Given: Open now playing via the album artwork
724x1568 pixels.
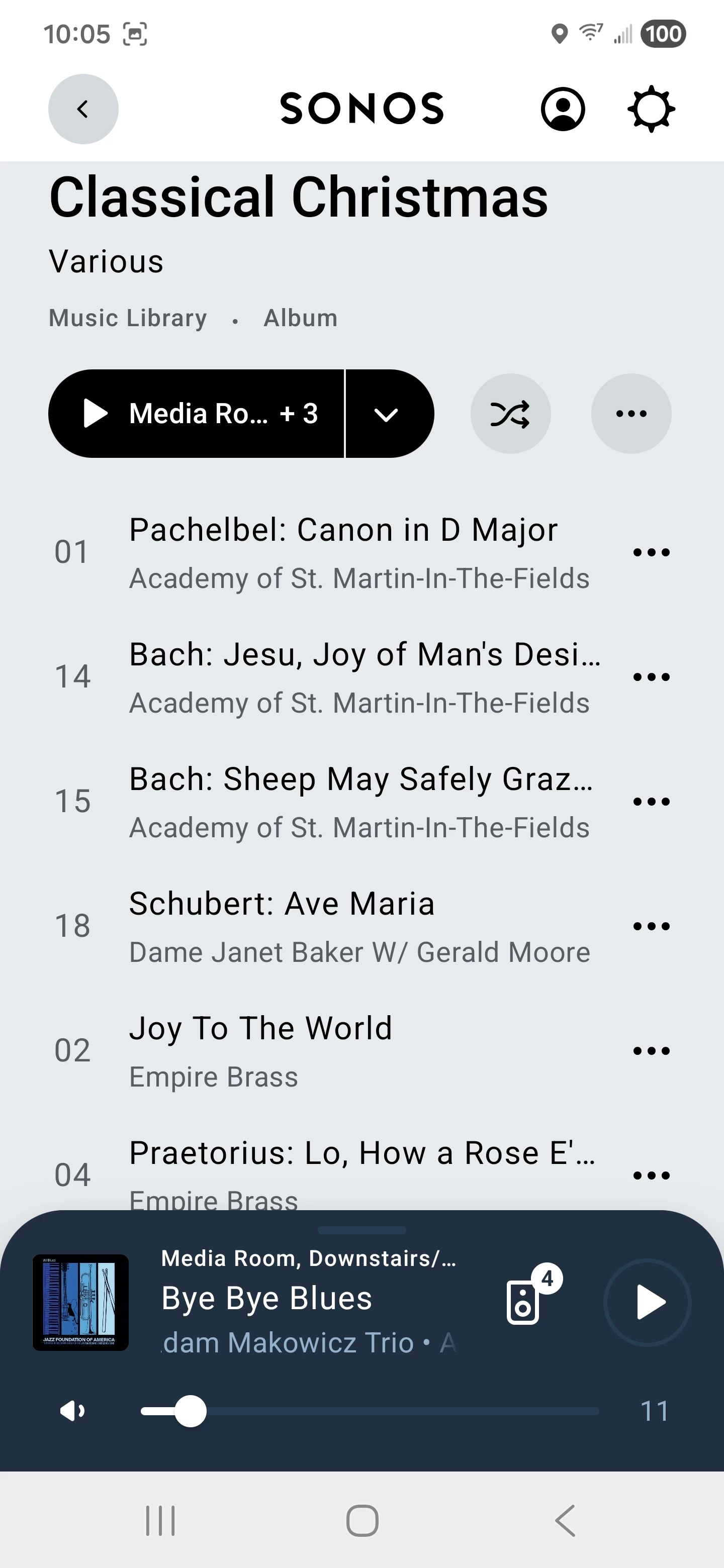Looking at the screenshot, I should 80,1303.
